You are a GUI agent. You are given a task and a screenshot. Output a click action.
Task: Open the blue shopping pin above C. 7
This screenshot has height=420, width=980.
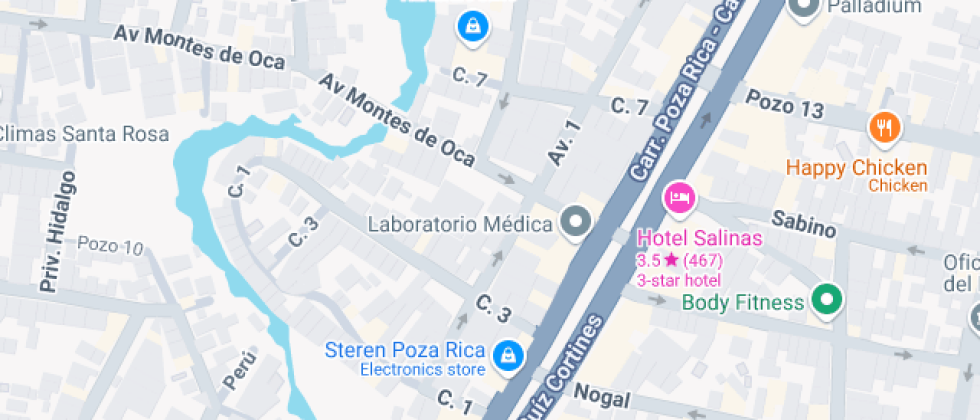point(473,27)
